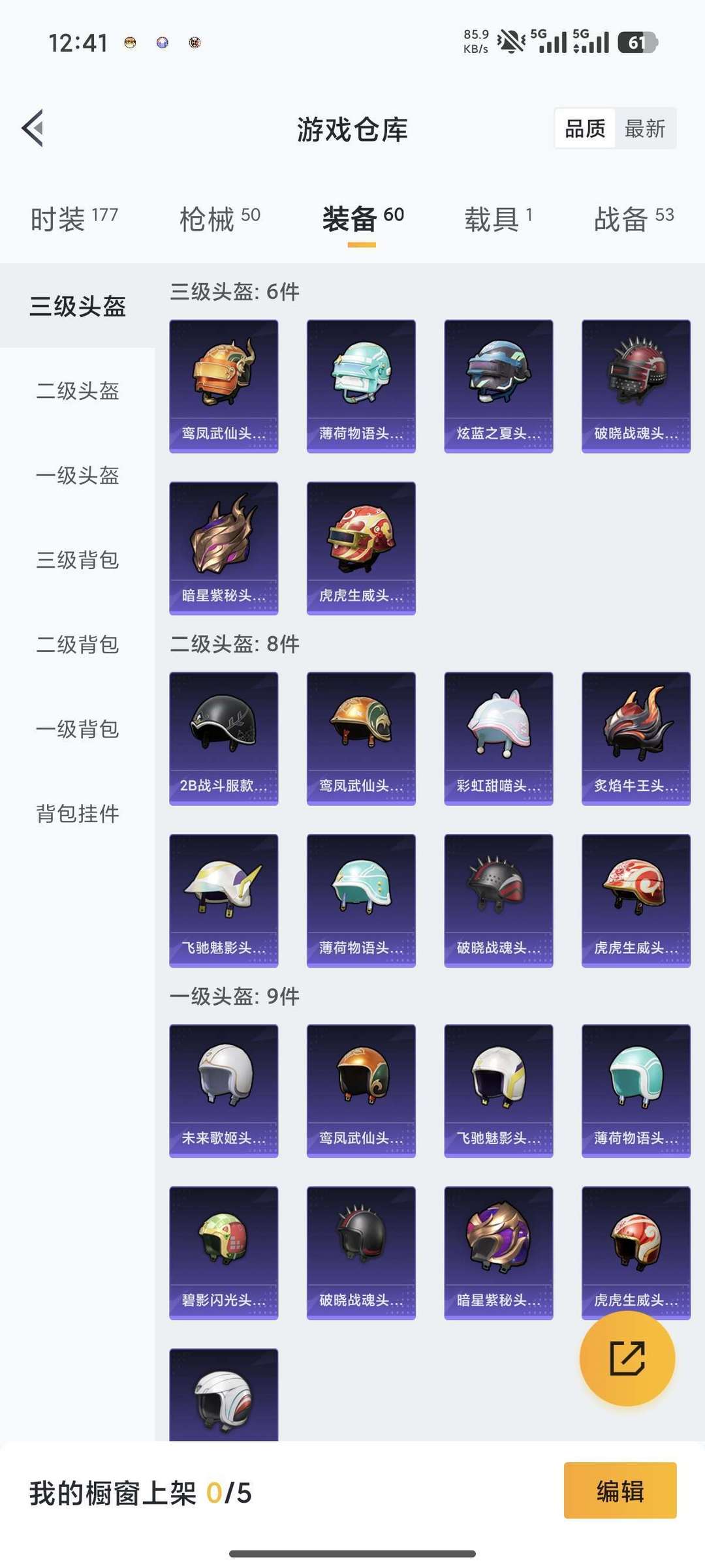Switch to the 时装 tab
Image resolution: width=705 pixels, height=1568 pixels.
point(74,219)
